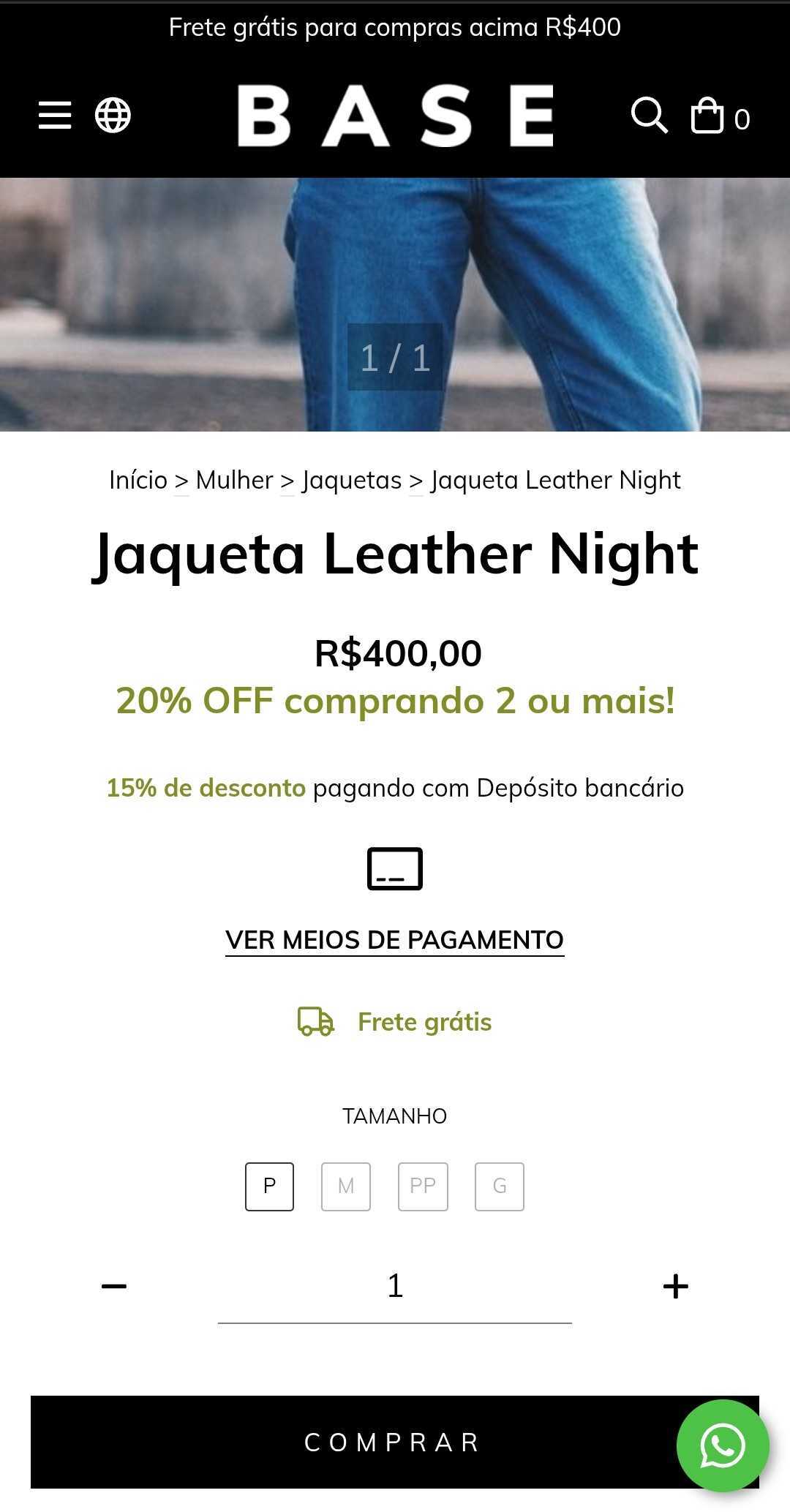
Task: Go to the BASE home logo
Action: [x=395, y=116]
